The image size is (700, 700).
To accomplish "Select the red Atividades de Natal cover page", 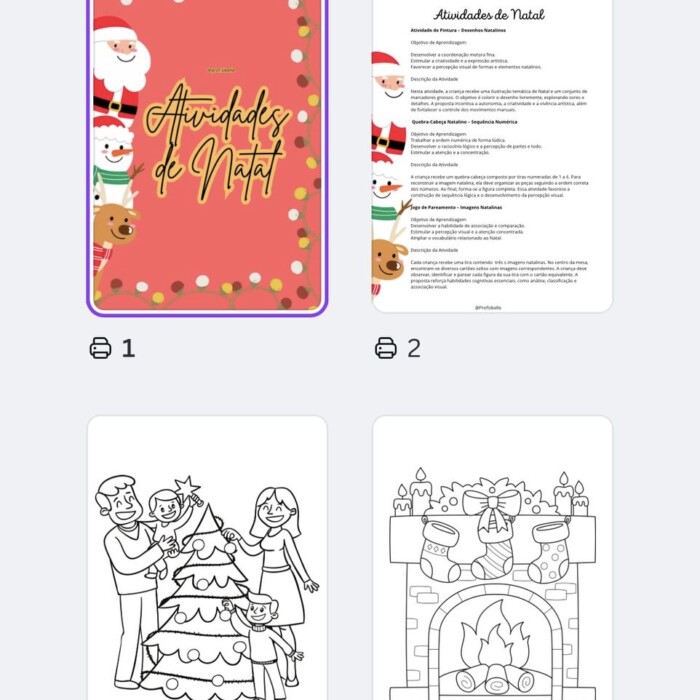I will pyautogui.click(x=207, y=155).
